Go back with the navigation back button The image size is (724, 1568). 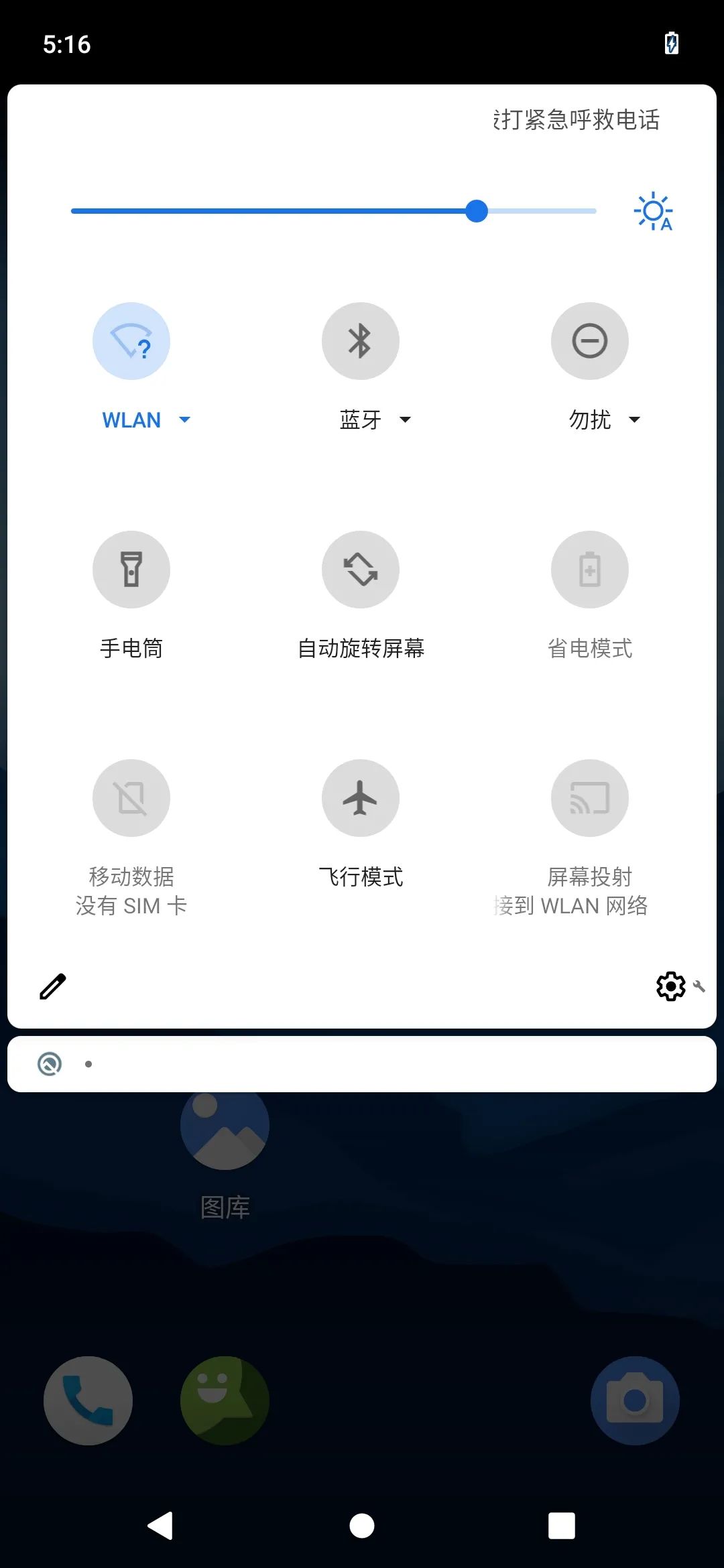(161, 1526)
